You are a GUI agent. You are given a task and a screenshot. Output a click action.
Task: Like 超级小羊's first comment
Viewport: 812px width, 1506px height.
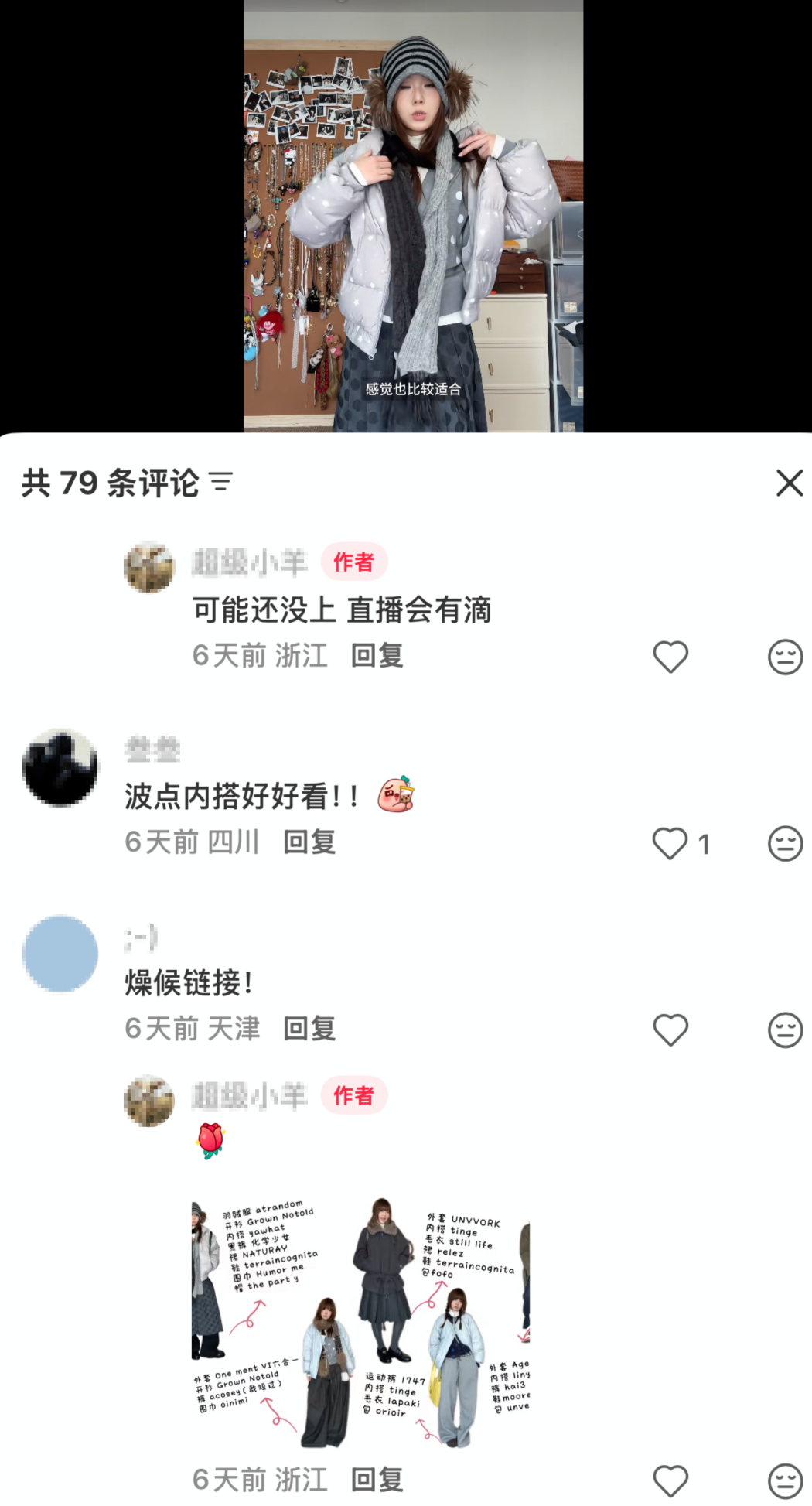pos(670,656)
